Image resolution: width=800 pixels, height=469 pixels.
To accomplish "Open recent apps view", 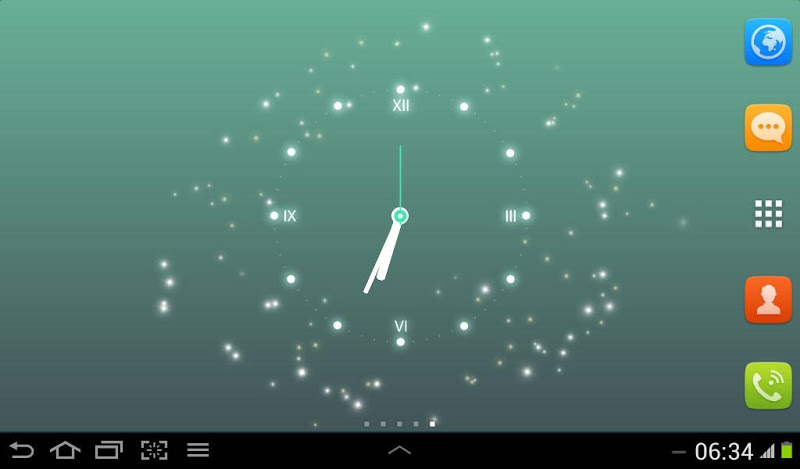I will point(109,450).
